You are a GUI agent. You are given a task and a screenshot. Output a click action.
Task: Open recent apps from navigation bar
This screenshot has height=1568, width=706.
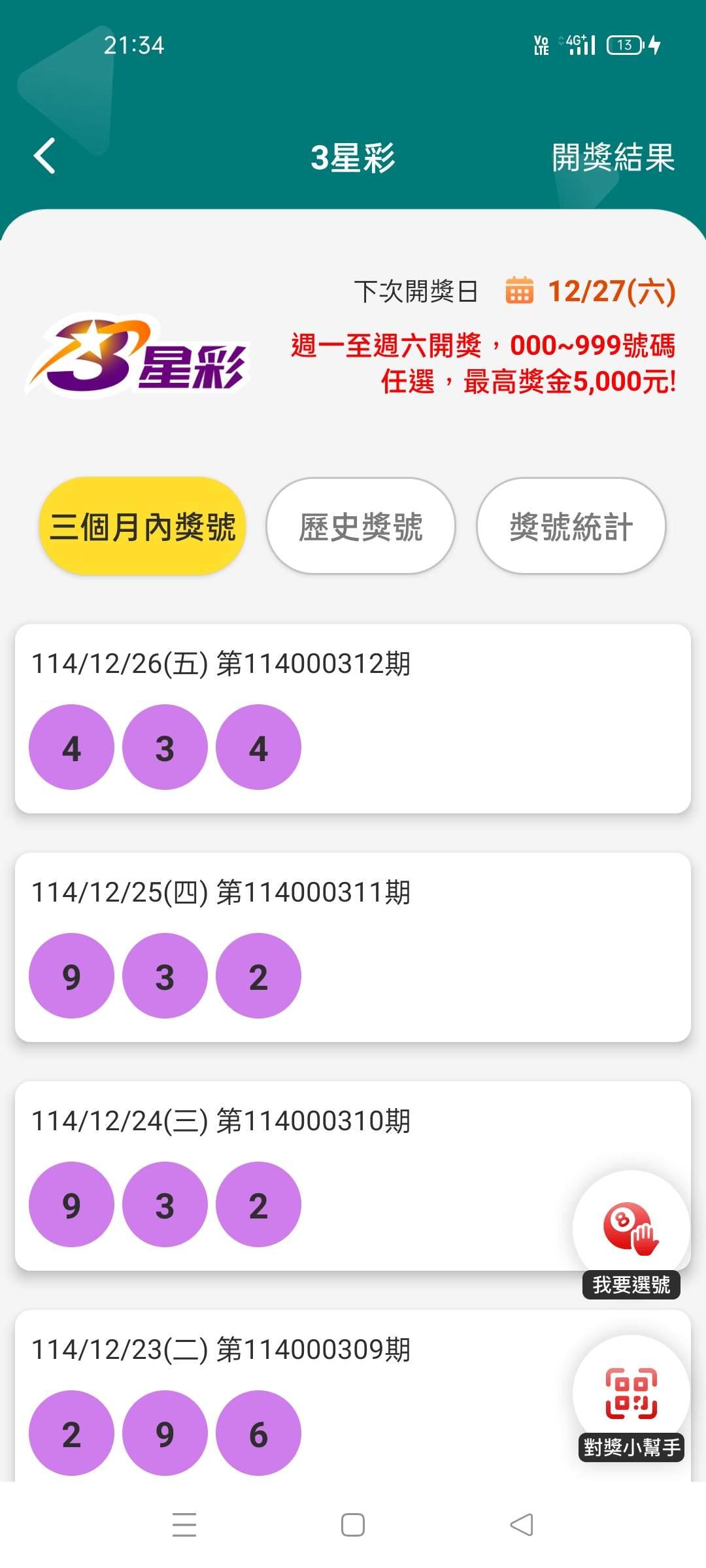(x=184, y=1526)
